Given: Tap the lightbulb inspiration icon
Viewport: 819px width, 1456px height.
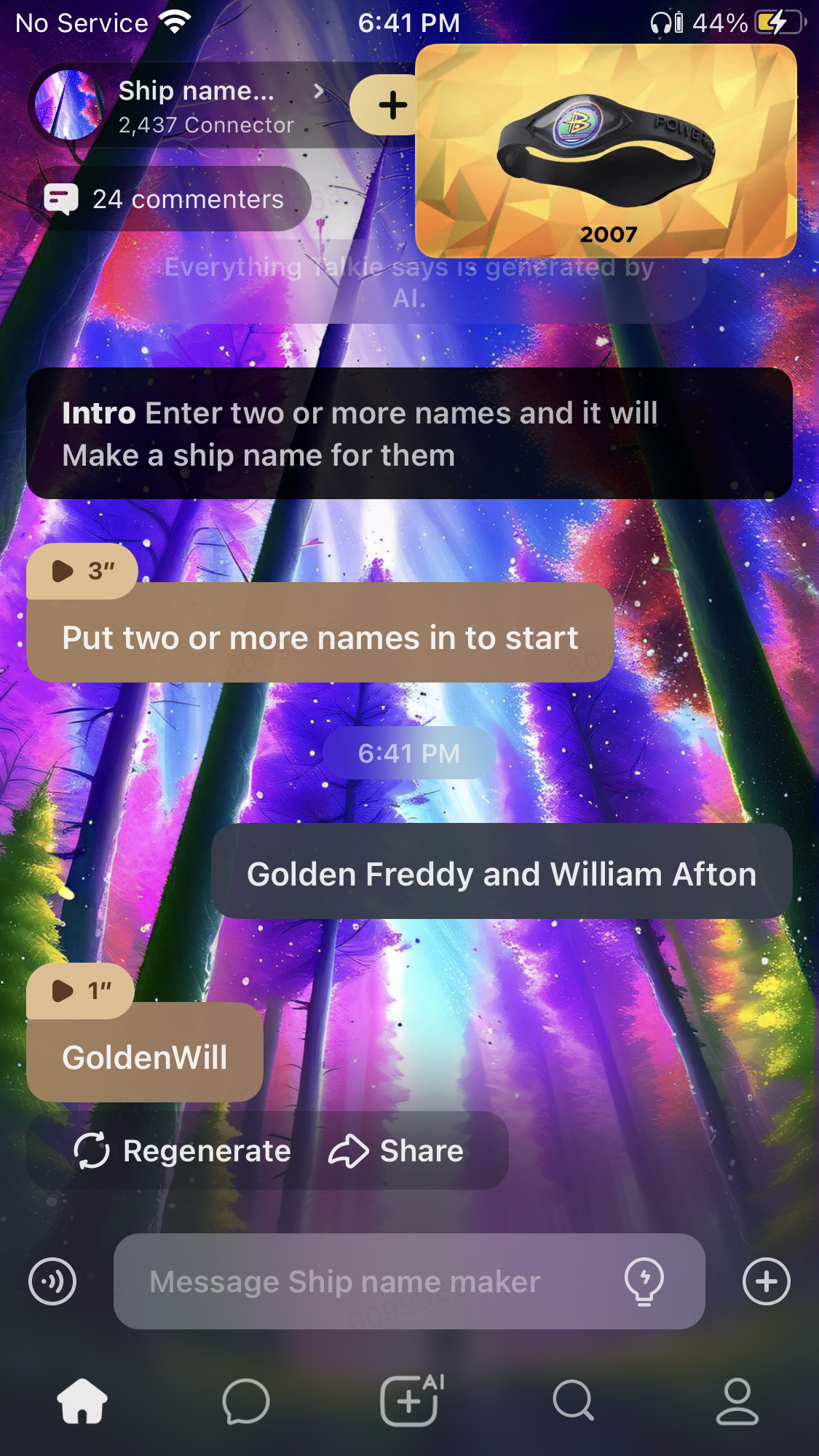Looking at the screenshot, I should 644,1281.
